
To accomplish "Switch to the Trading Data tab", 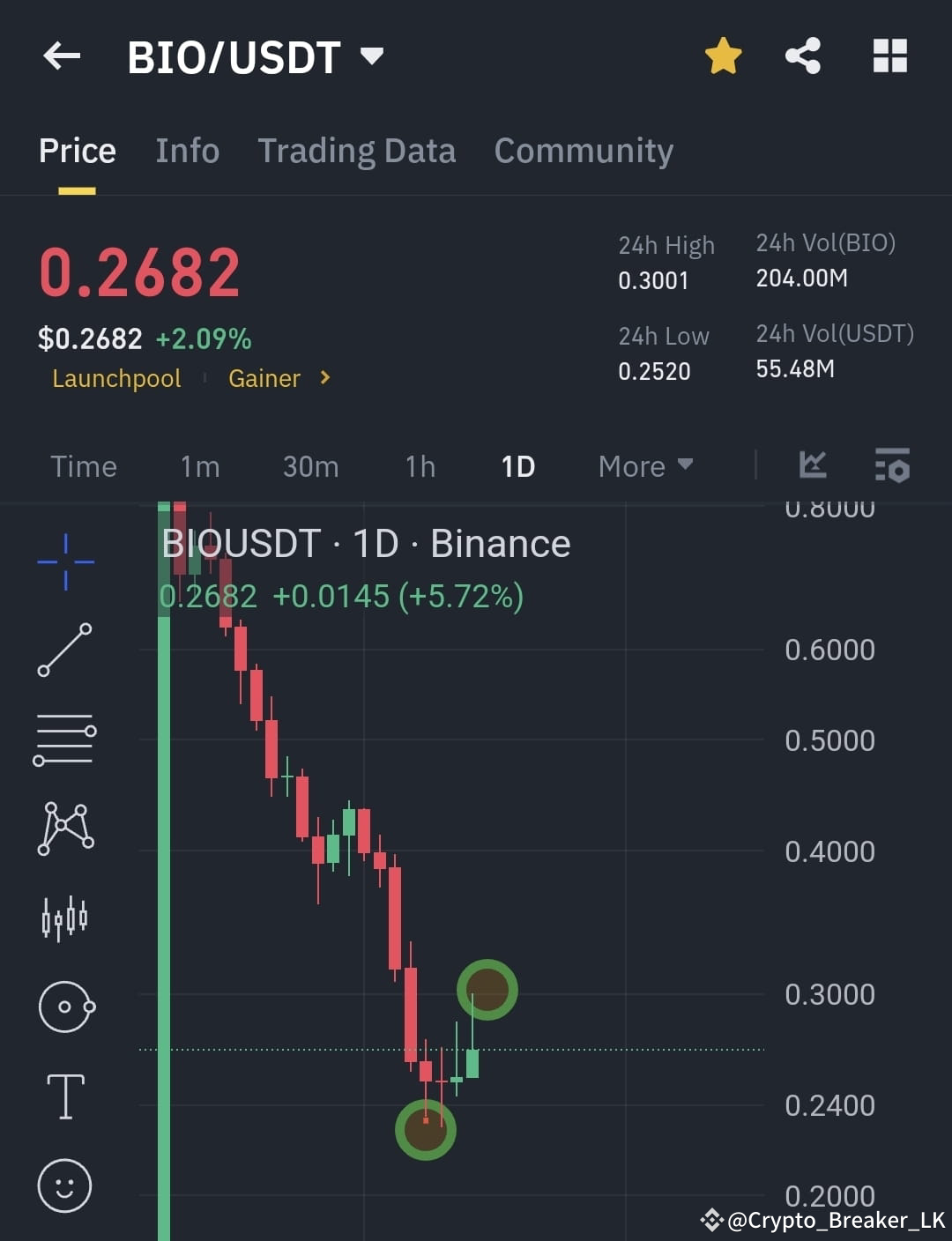I will [356, 151].
